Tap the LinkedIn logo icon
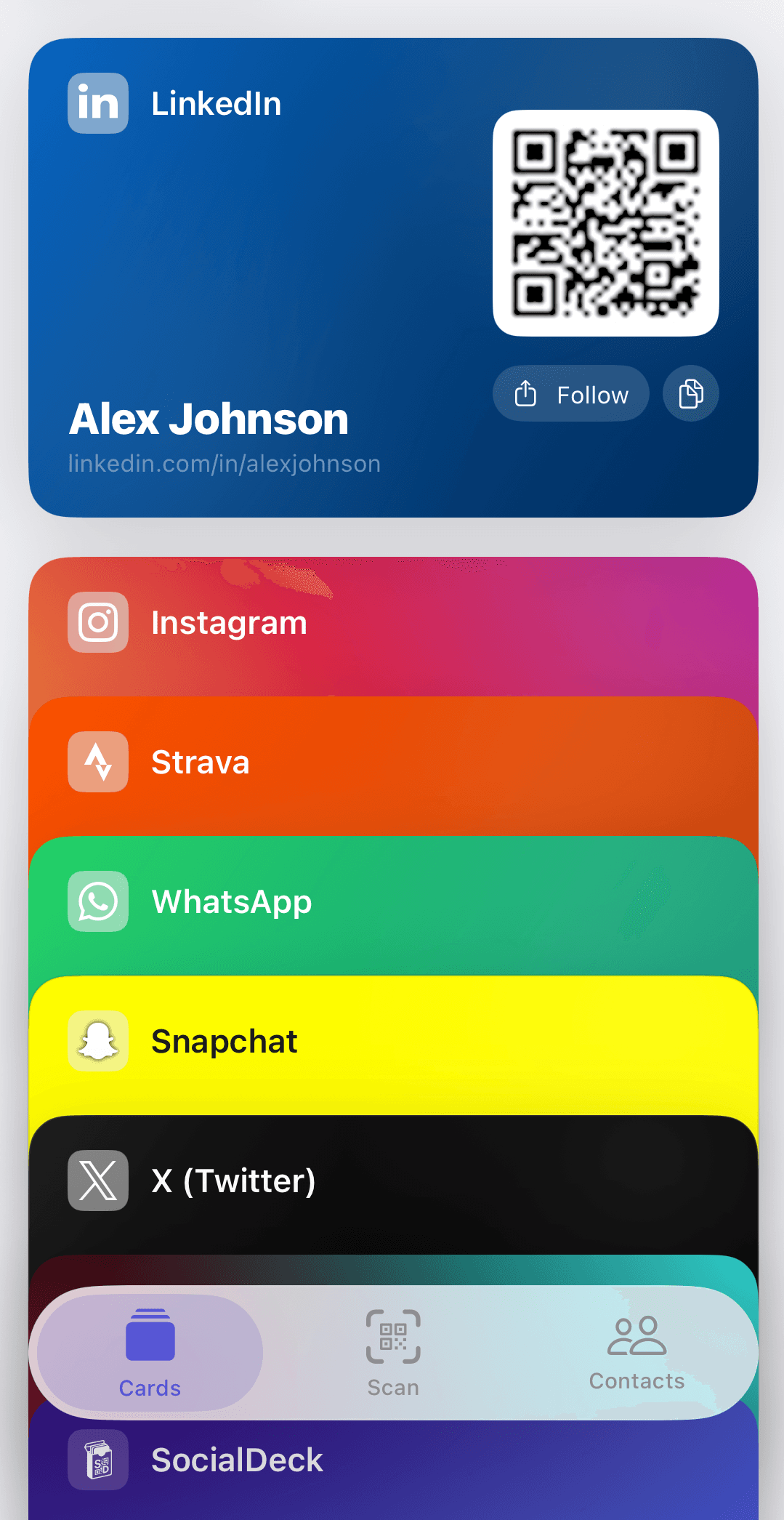Screen dimensions: 784x1520 [97, 104]
